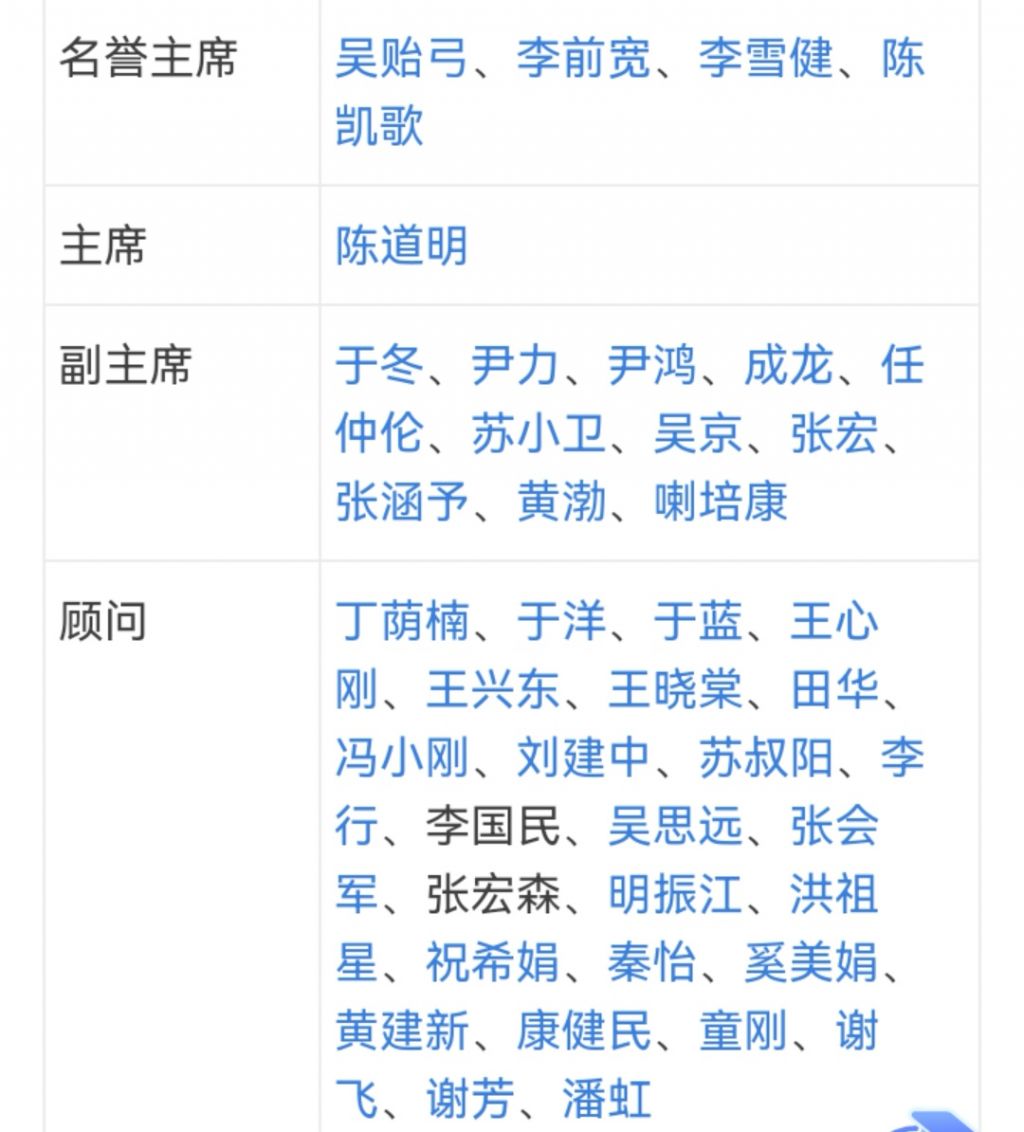Open the 陈道明 link
Image resolution: width=1024 pixels, height=1132 pixels.
click(401, 246)
